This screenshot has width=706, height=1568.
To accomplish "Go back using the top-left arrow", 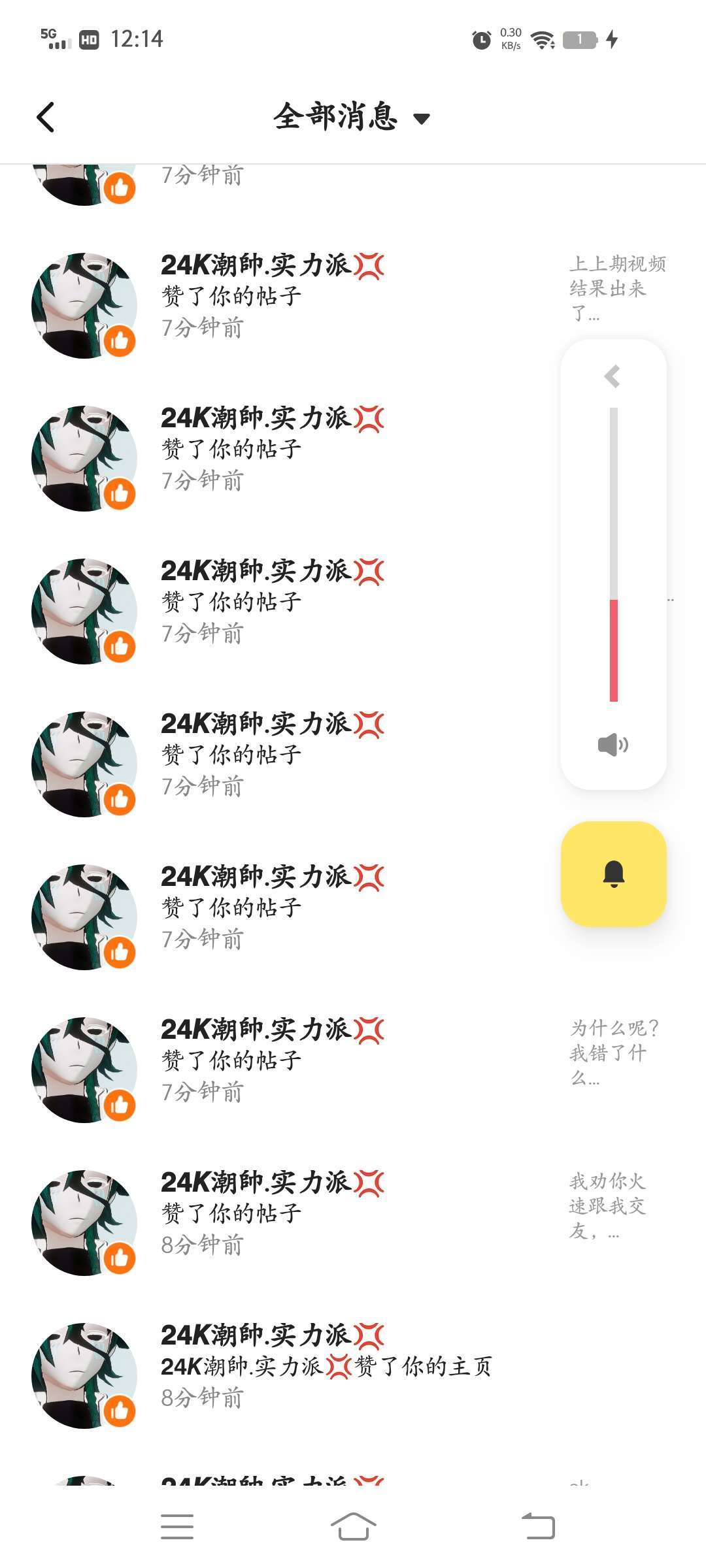I will tap(46, 118).
